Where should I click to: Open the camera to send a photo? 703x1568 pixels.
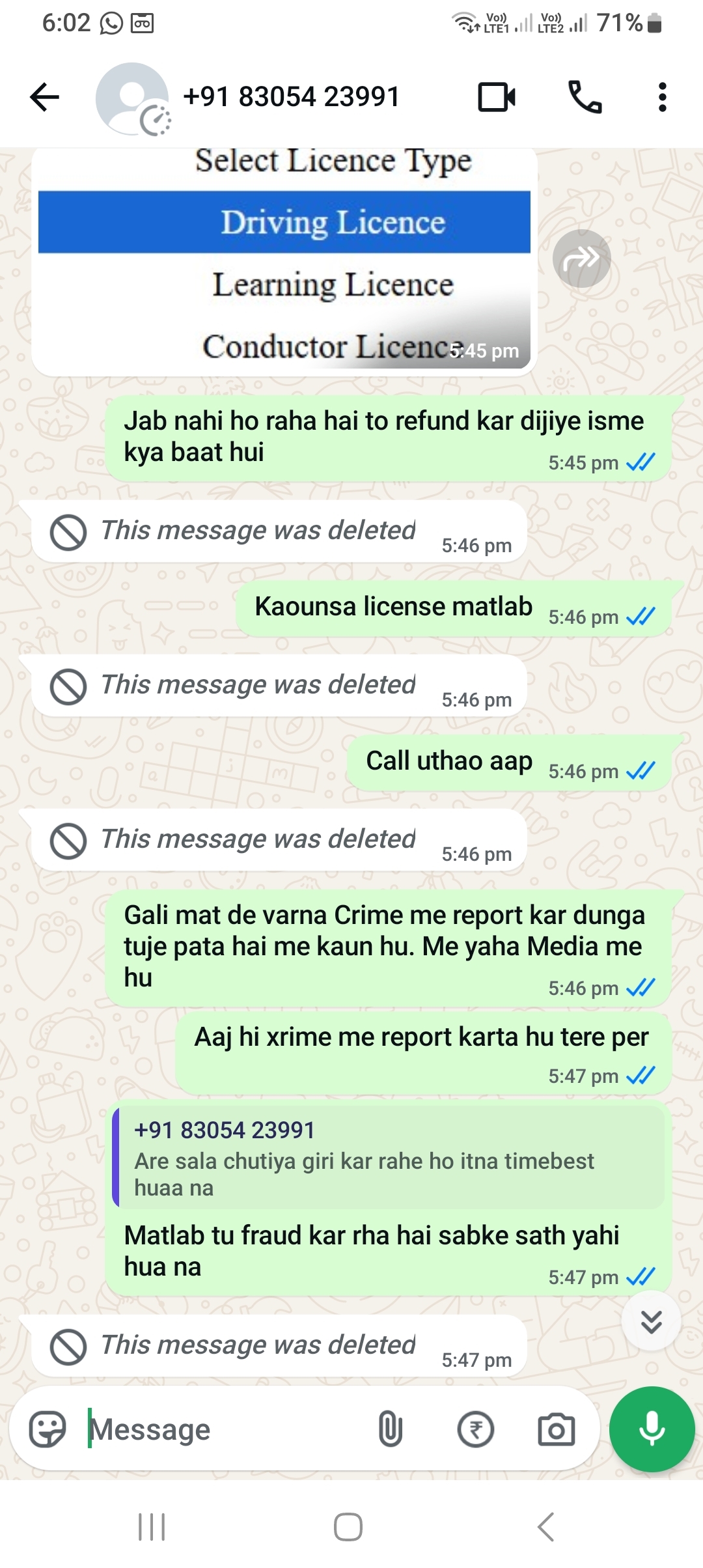coord(556,1429)
